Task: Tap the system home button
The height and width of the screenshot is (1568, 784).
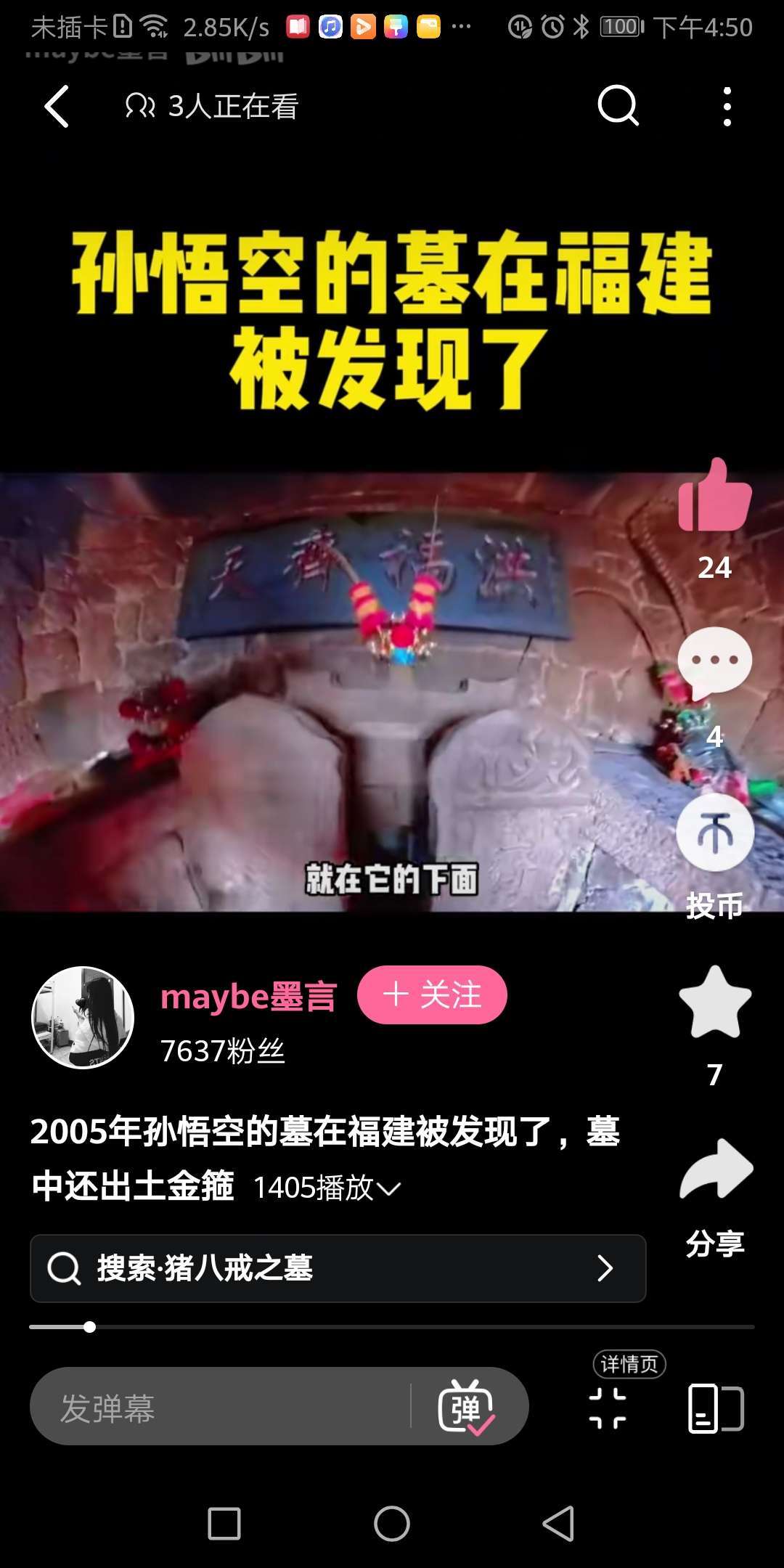Action: (x=392, y=1523)
